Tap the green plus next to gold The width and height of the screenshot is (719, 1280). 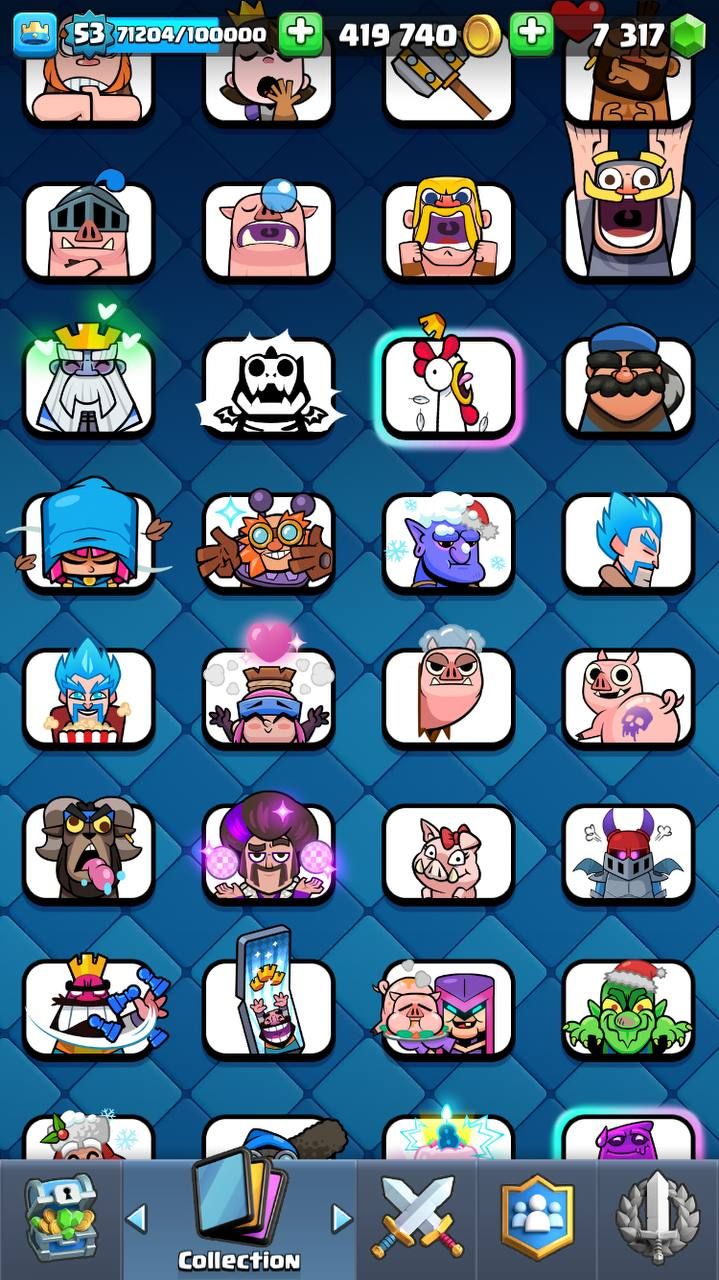(x=531, y=35)
